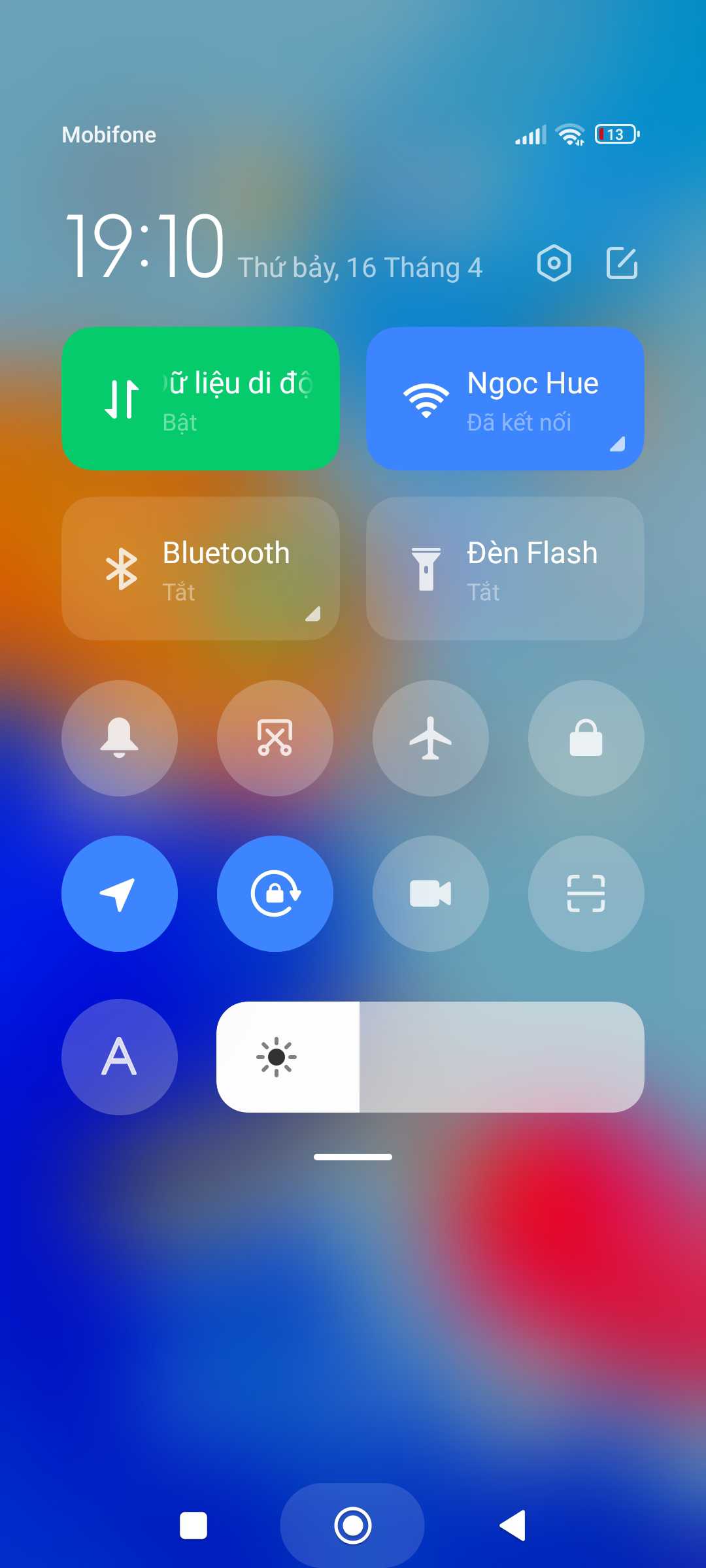Go to the home screen
The image size is (706, 1568).
tap(353, 1526)
